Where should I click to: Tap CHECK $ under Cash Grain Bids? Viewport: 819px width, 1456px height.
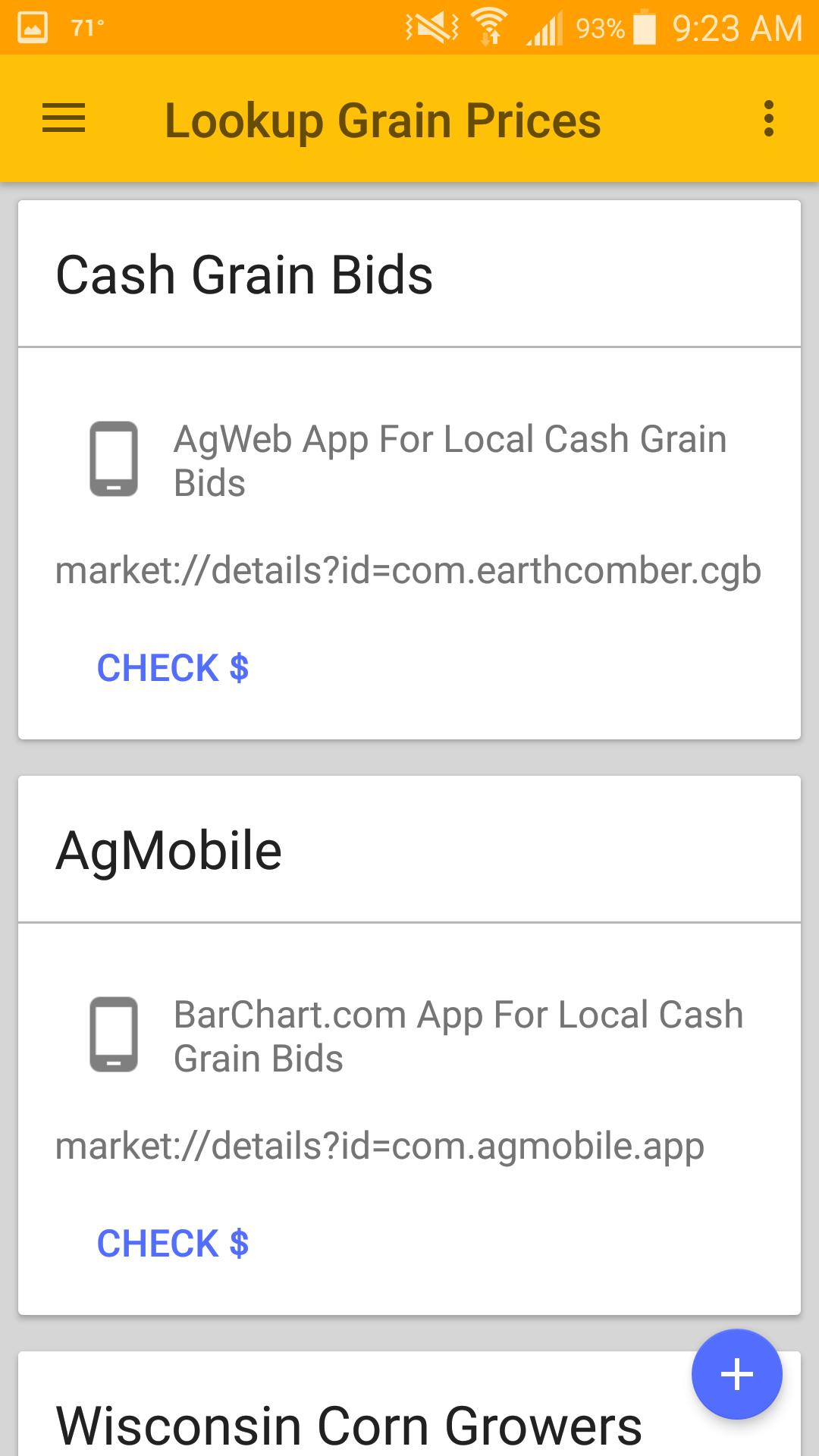pos(173,668)
